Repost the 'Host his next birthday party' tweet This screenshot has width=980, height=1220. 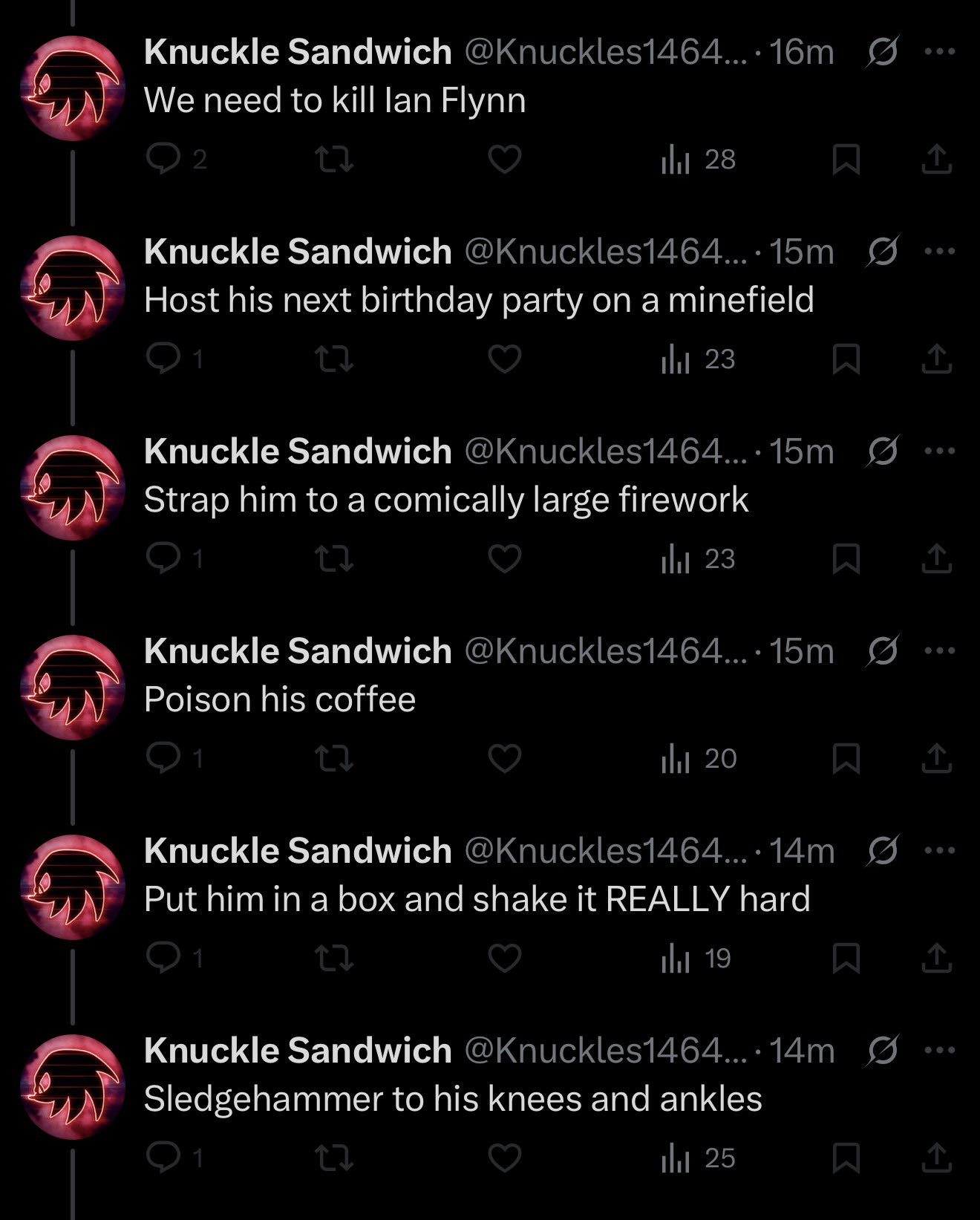click(333, 359)
